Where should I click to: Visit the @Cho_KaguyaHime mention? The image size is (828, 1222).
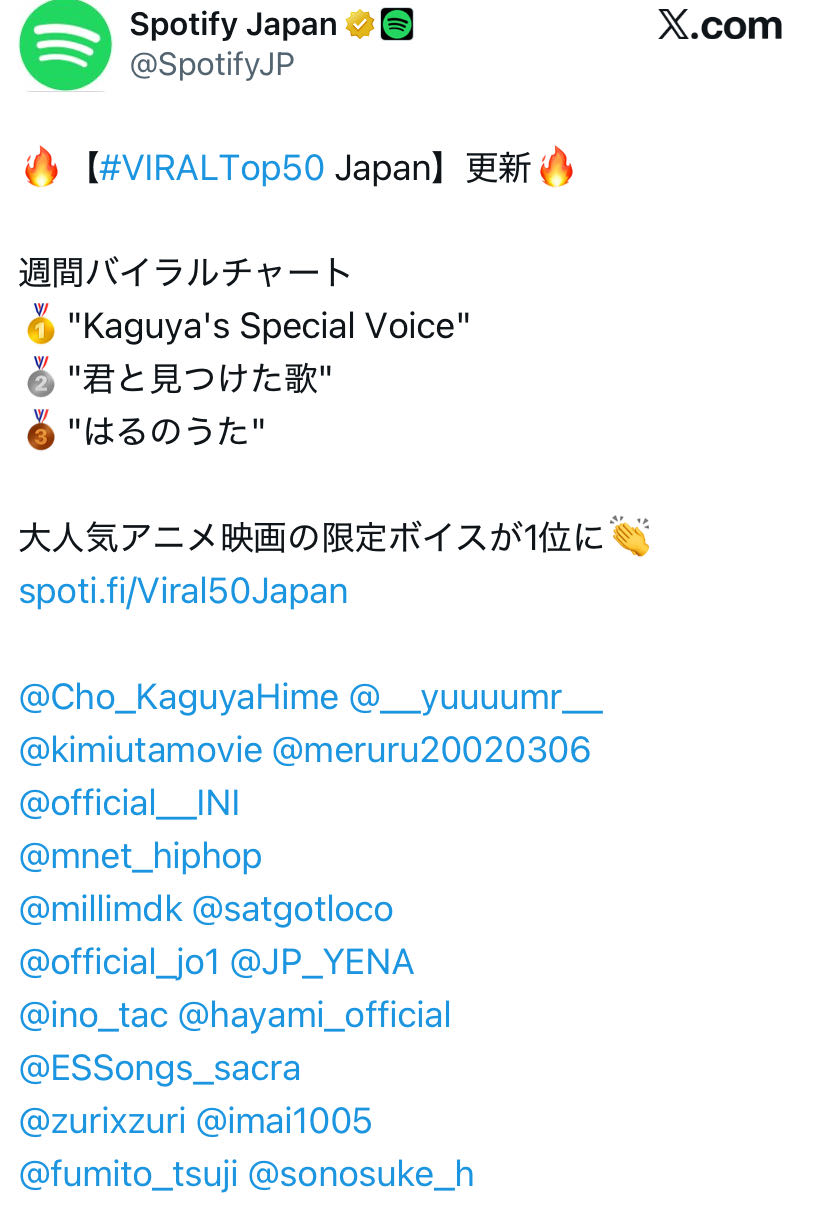(x=178, y=697)
